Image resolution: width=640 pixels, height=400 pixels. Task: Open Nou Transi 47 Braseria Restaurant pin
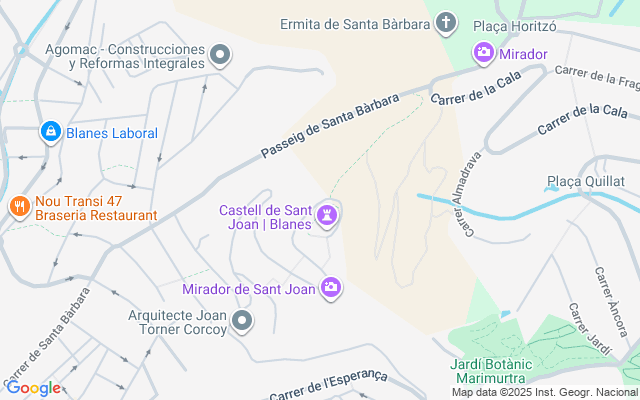(18, 207)
